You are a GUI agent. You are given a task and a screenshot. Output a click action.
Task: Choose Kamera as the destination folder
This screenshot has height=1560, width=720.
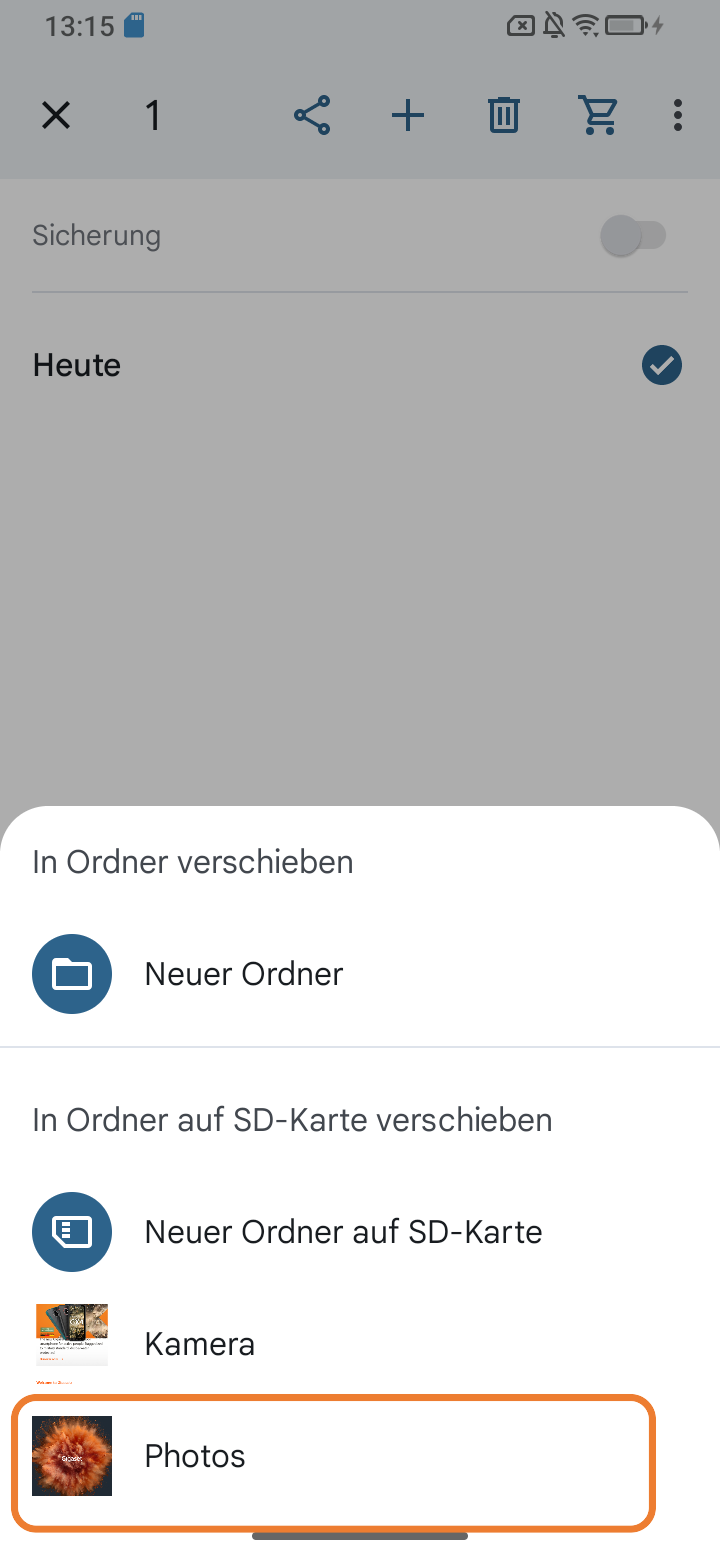pyautogui.click(x=200, y=1343)
